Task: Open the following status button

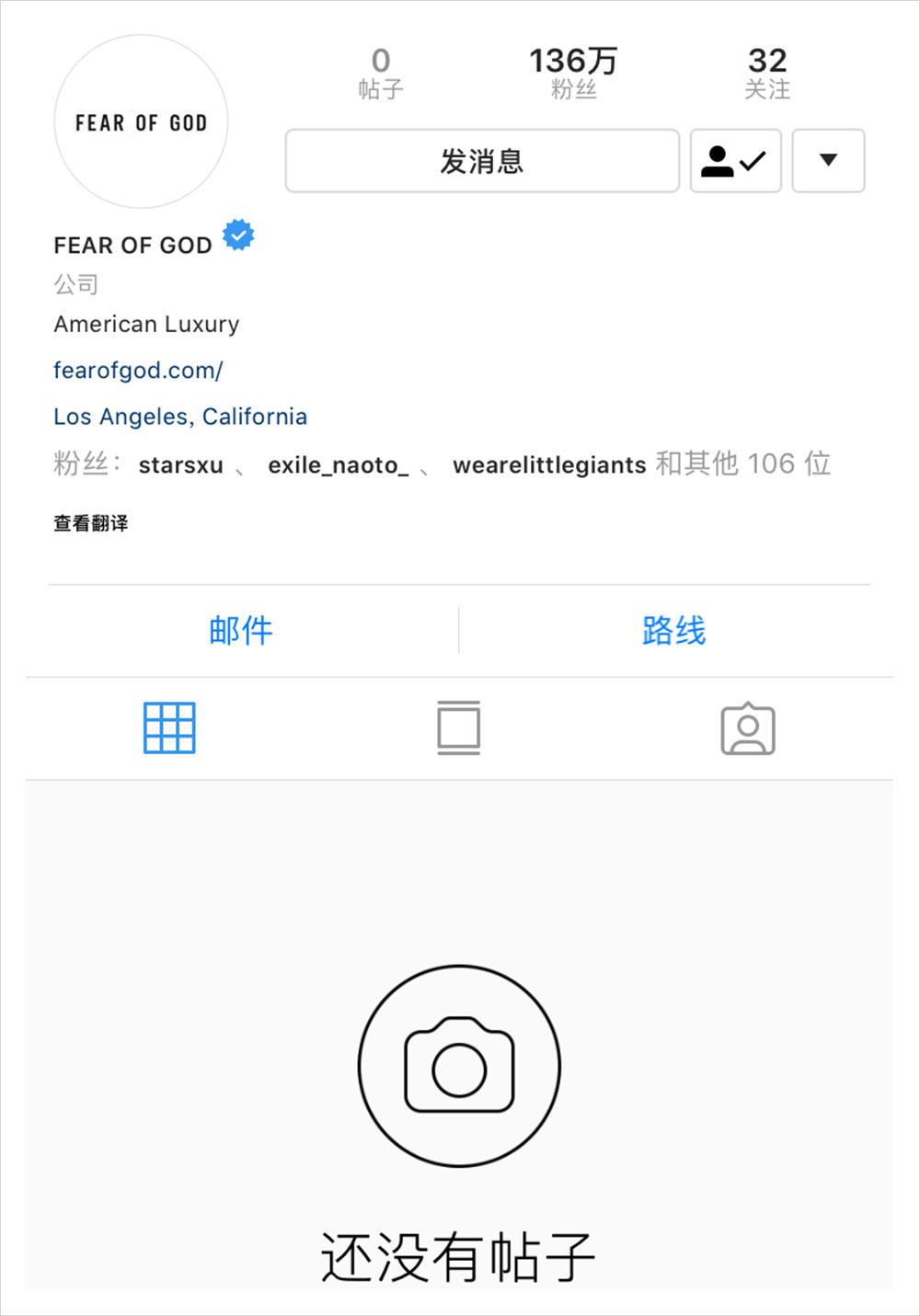Action: (x=735, y=161)
